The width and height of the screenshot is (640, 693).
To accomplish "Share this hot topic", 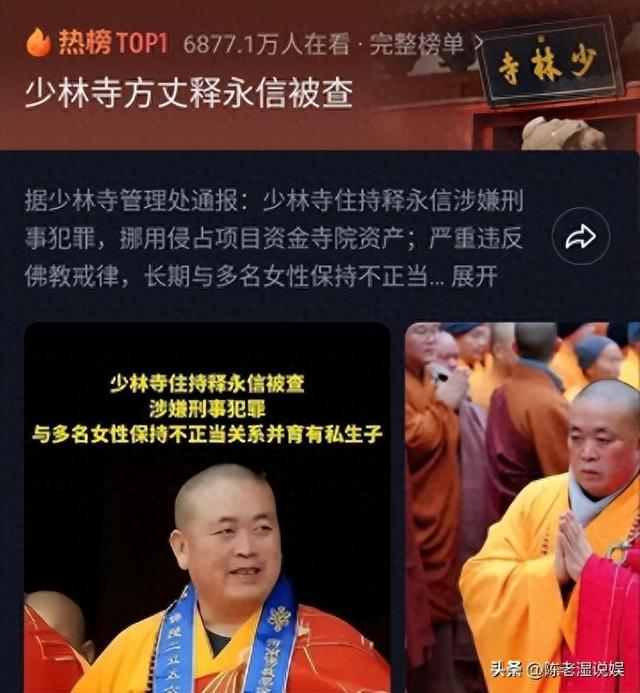I will [x=581, y=237].
